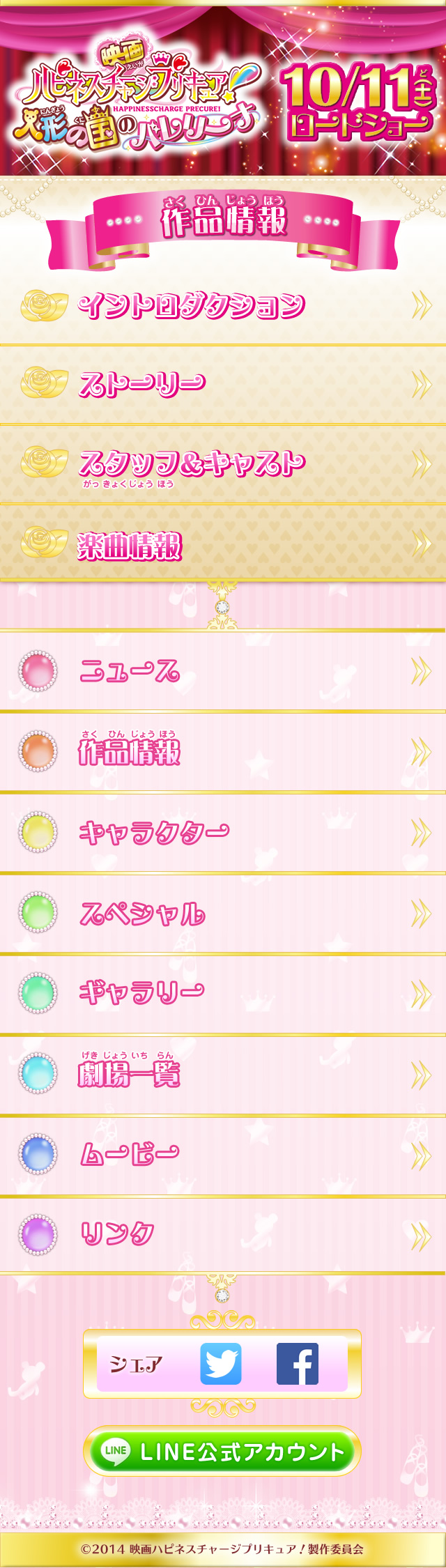View 劇場一覧 theater list
This screenshot has width=446, height=1568.
[x=223, y=1075]
